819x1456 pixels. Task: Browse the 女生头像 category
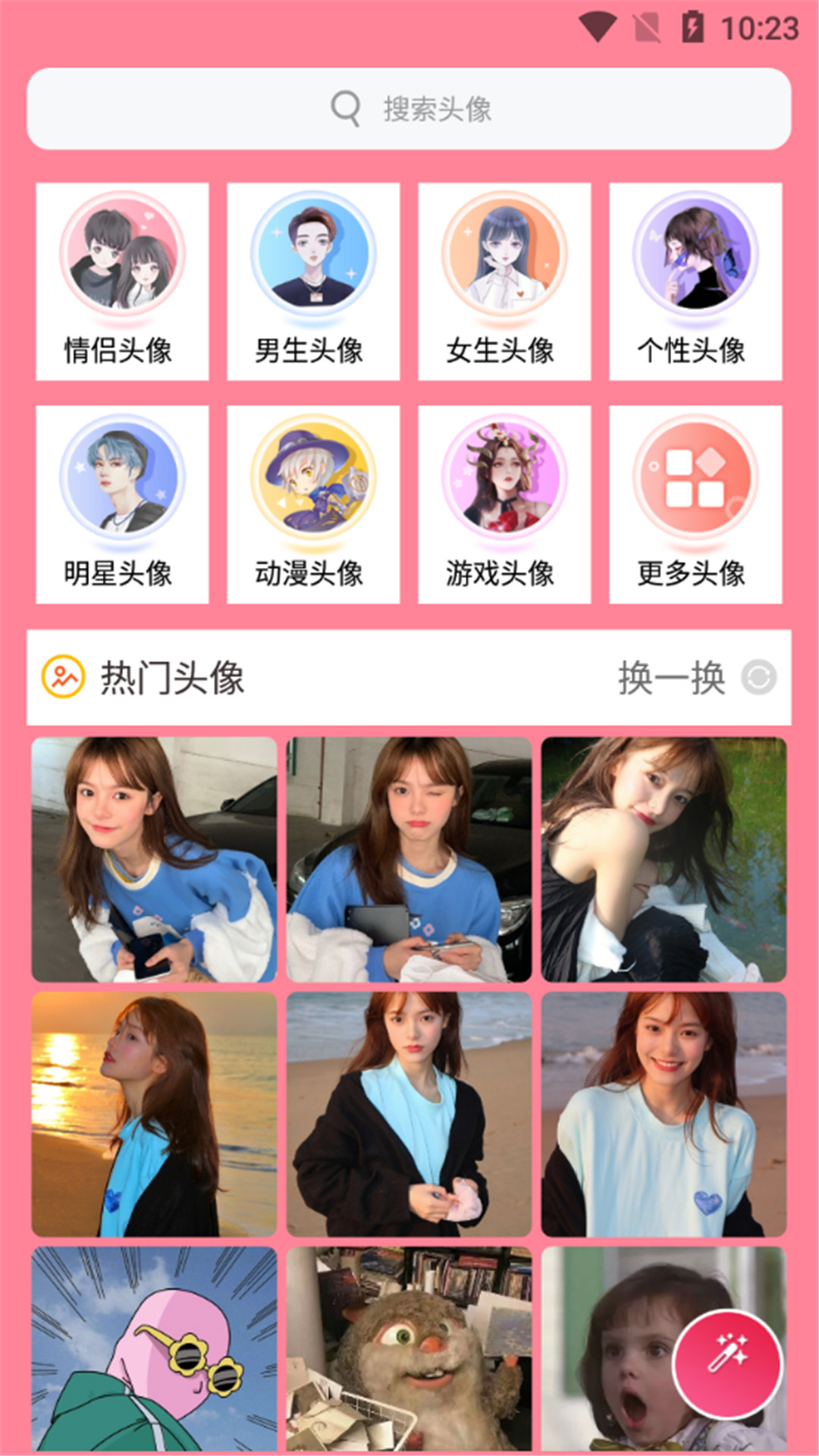[x=504, y=281]
